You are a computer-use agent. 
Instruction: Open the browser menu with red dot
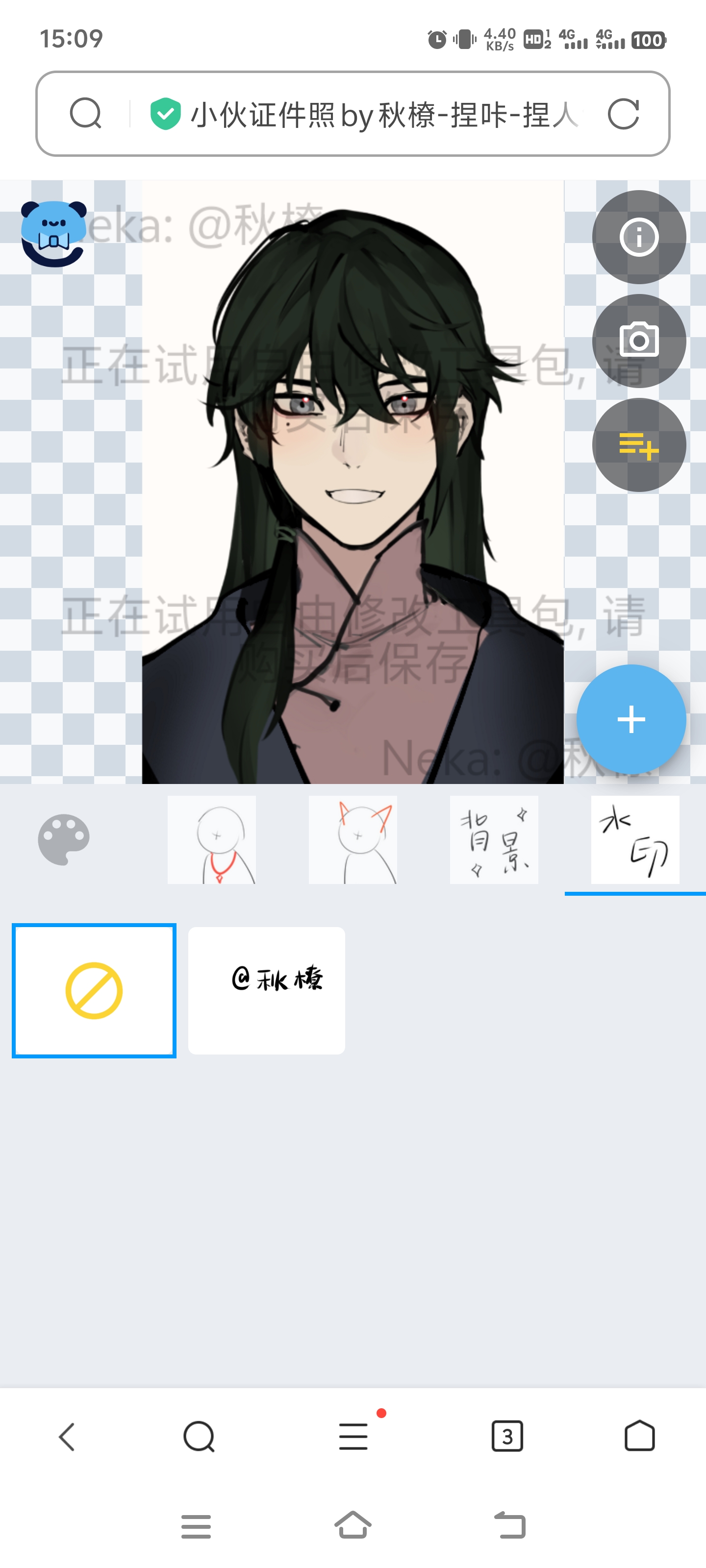pos(353,1437)
